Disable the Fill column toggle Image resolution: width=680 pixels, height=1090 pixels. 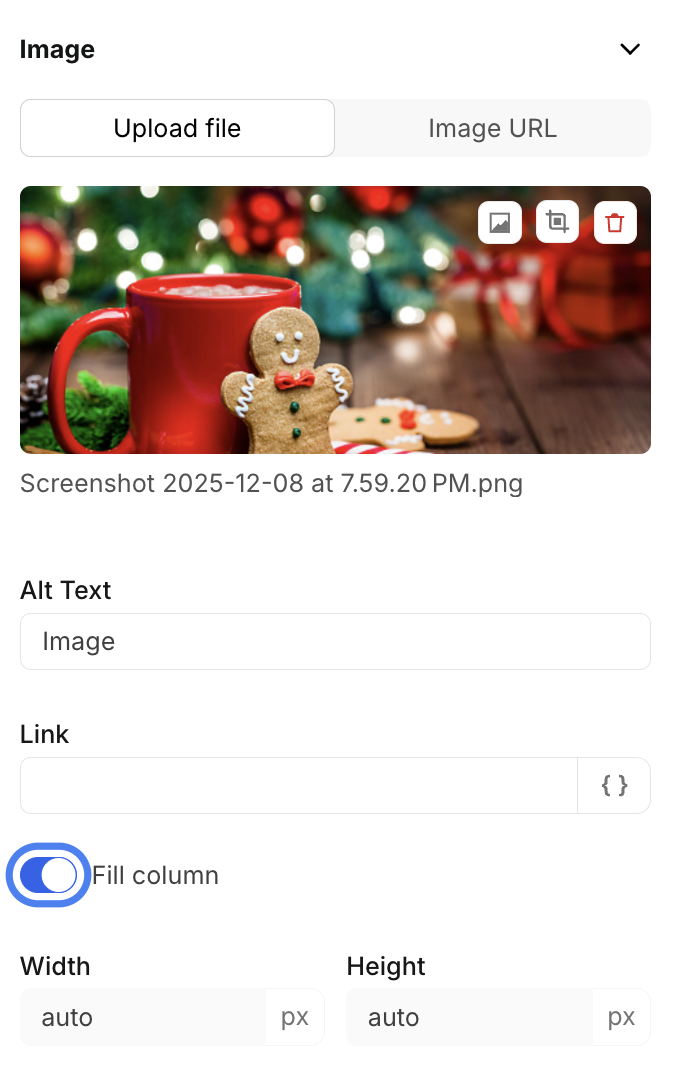tap(48, 875)
